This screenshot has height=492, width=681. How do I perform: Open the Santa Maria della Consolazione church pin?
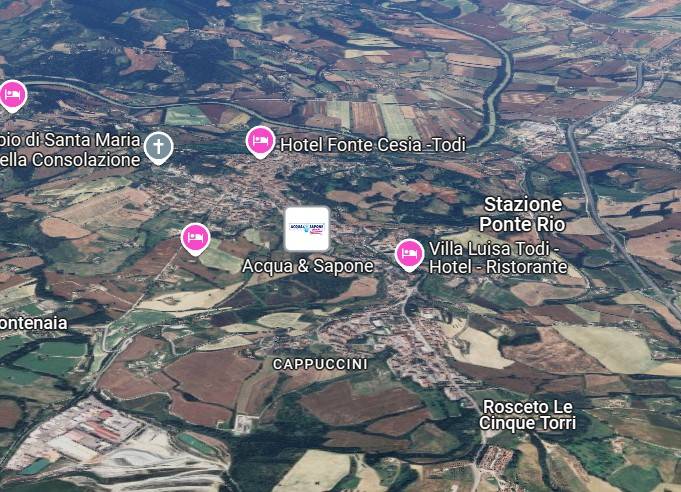pos(158,148)
